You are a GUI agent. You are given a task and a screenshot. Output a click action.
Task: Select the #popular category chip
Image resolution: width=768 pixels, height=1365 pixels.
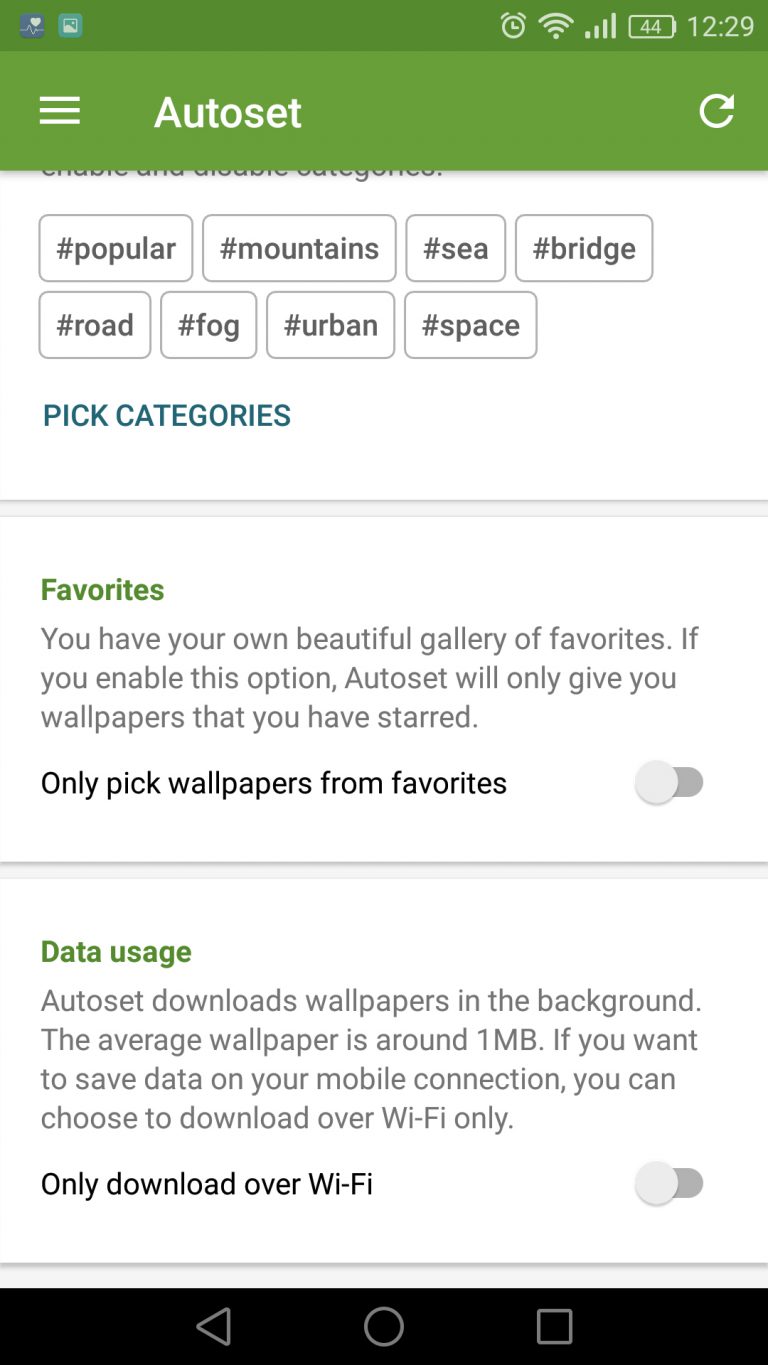click(x=116, y=248)
